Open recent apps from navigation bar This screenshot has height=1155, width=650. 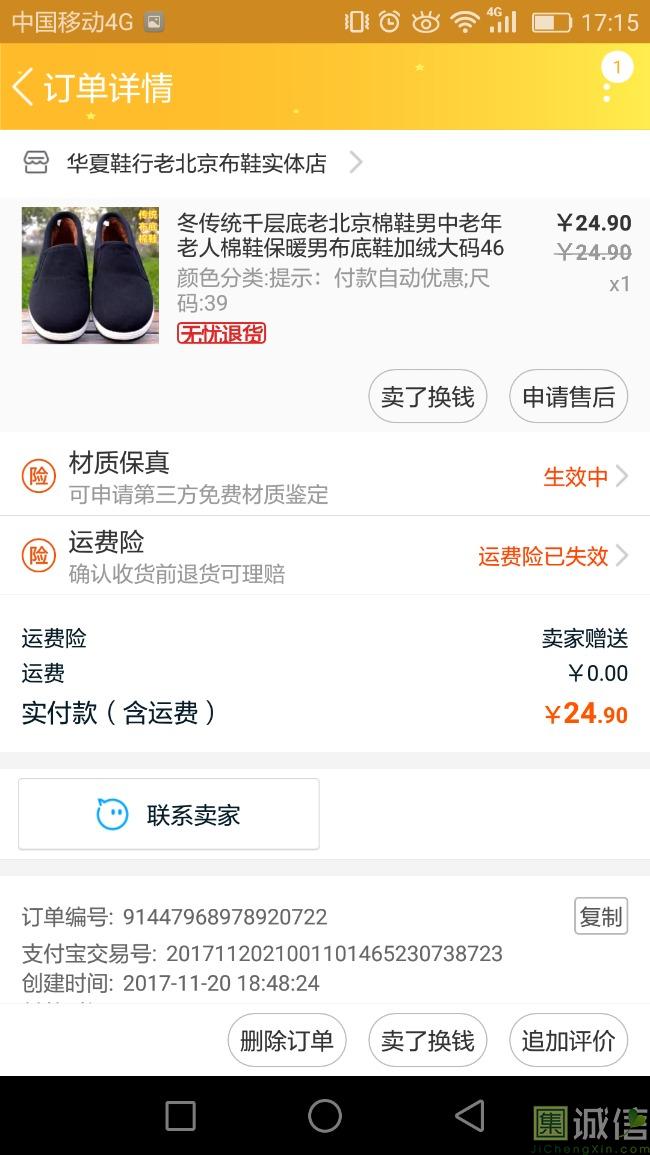(180, 1116)
